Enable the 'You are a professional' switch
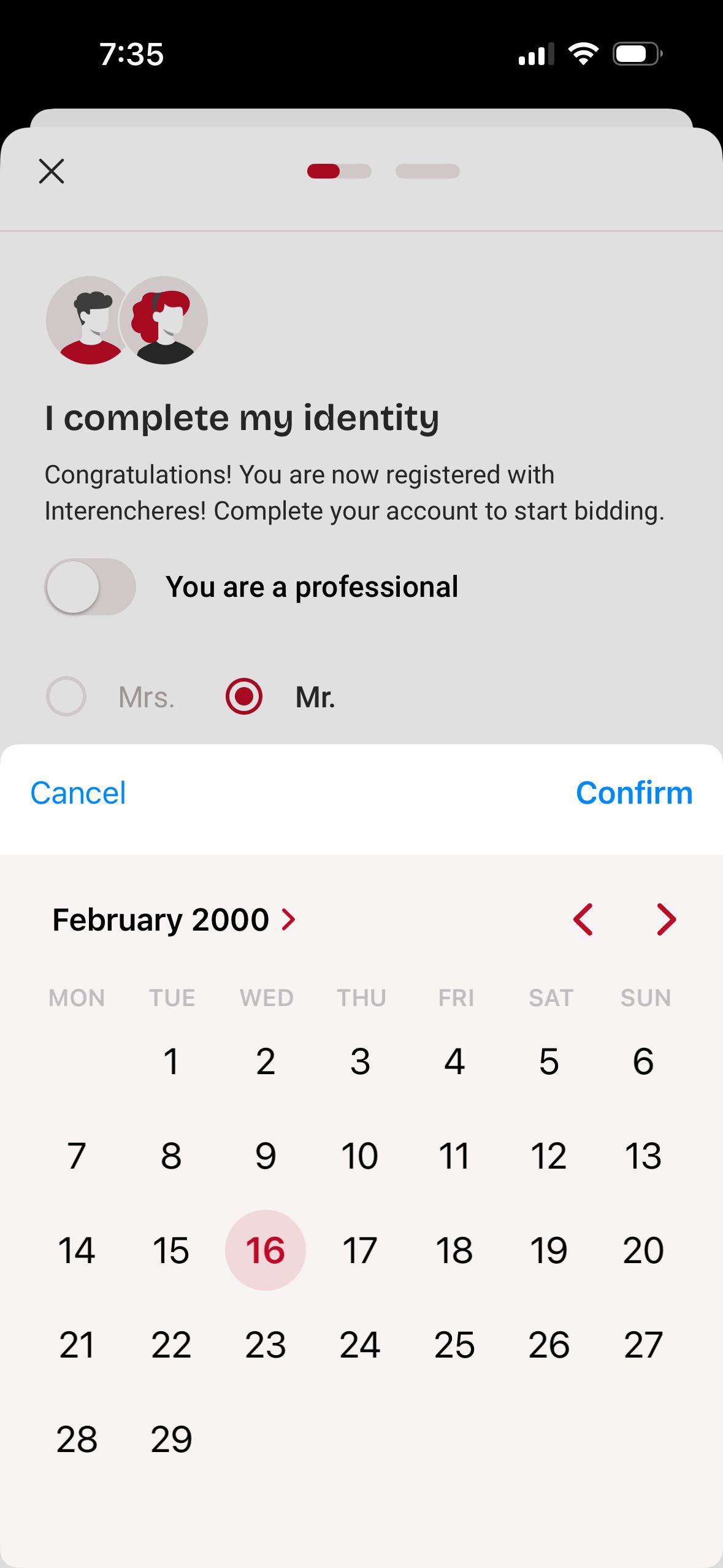This screenshot has height=1568, width=723. (x=90, y=587)
